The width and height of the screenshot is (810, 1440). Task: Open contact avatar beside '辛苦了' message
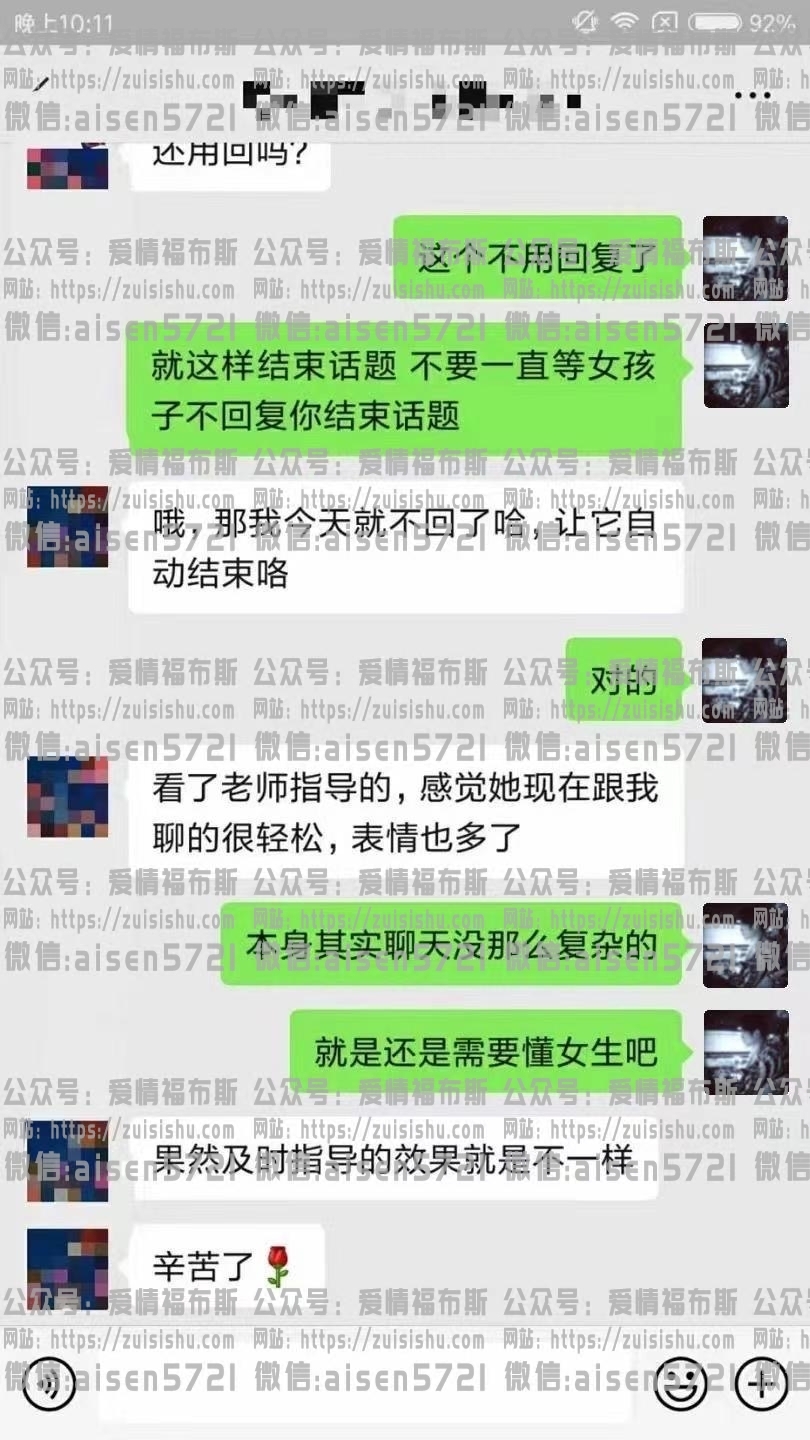pyautogui.click(x=67, y=1269)
